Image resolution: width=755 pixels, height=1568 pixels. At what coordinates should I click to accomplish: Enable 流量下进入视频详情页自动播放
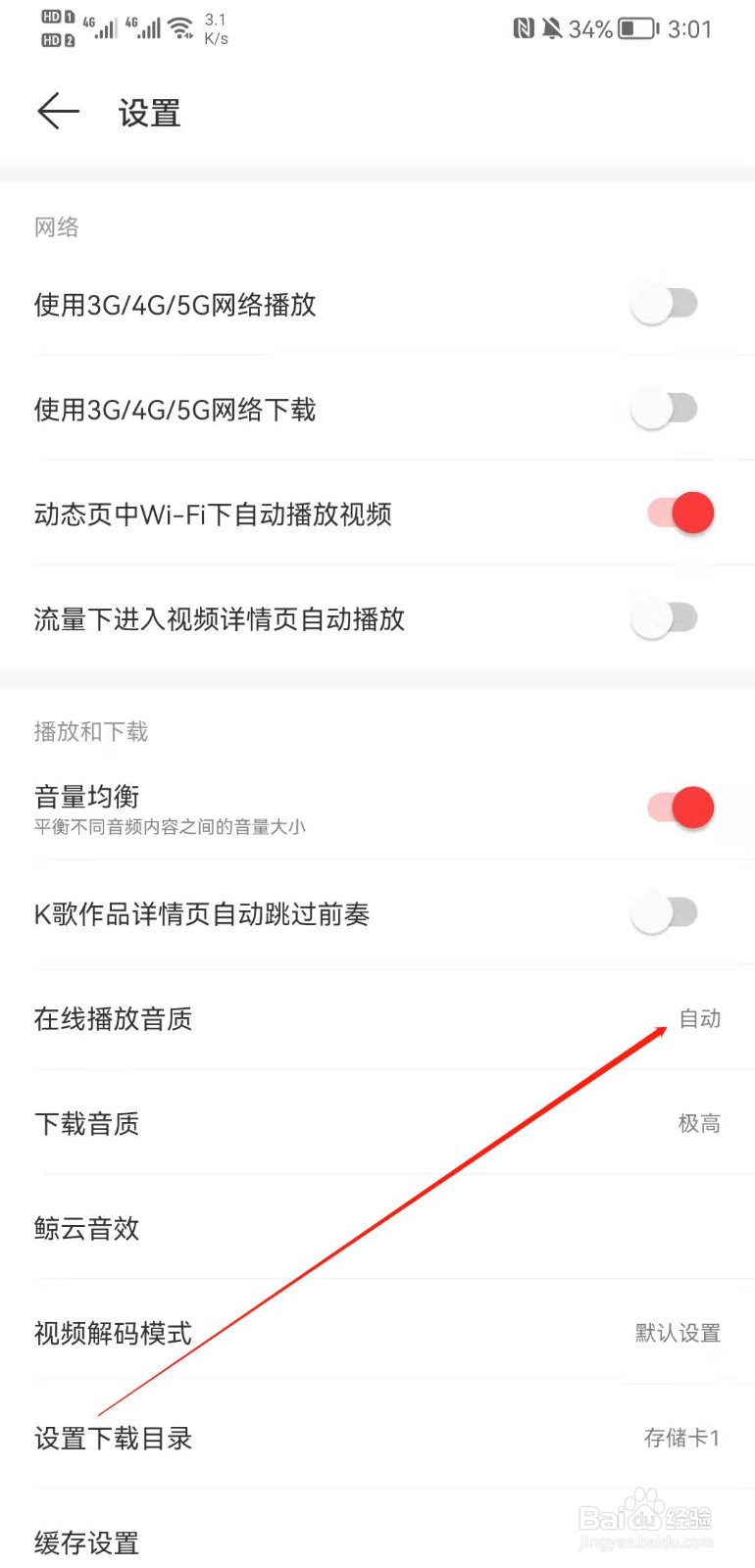663,618
